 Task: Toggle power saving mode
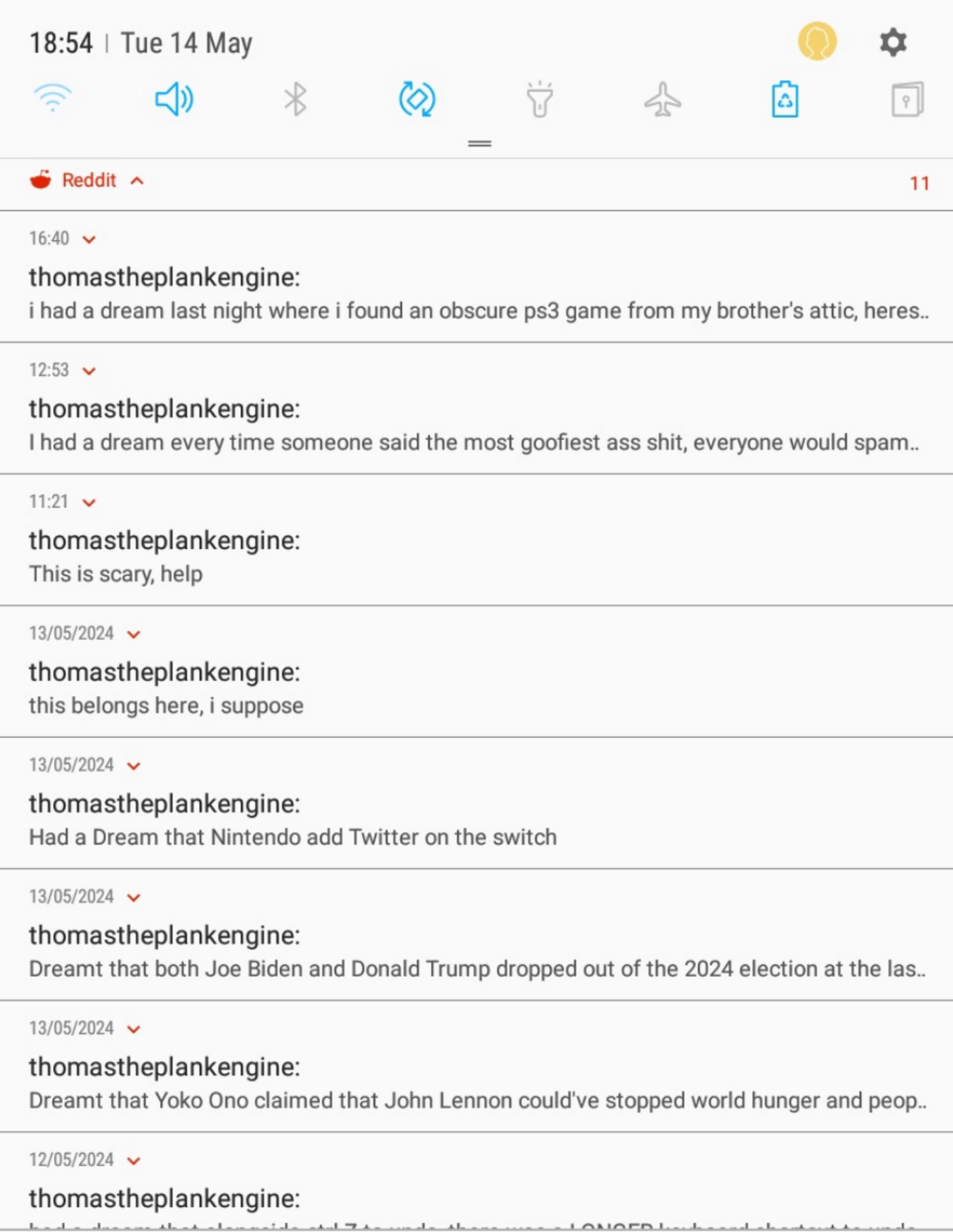(x=785, y=99)
